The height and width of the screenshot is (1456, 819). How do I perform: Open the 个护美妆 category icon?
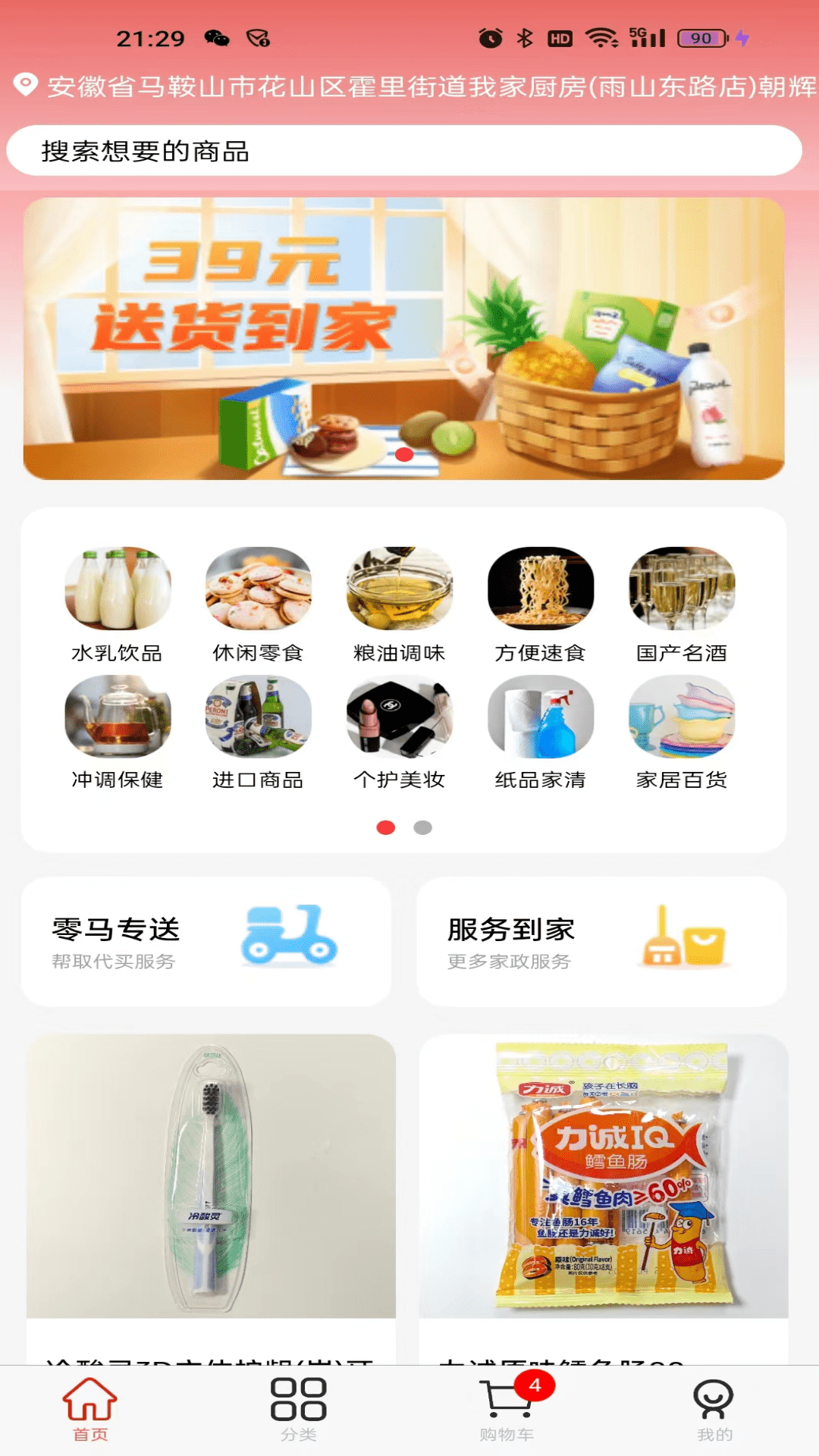coord(400,719)
